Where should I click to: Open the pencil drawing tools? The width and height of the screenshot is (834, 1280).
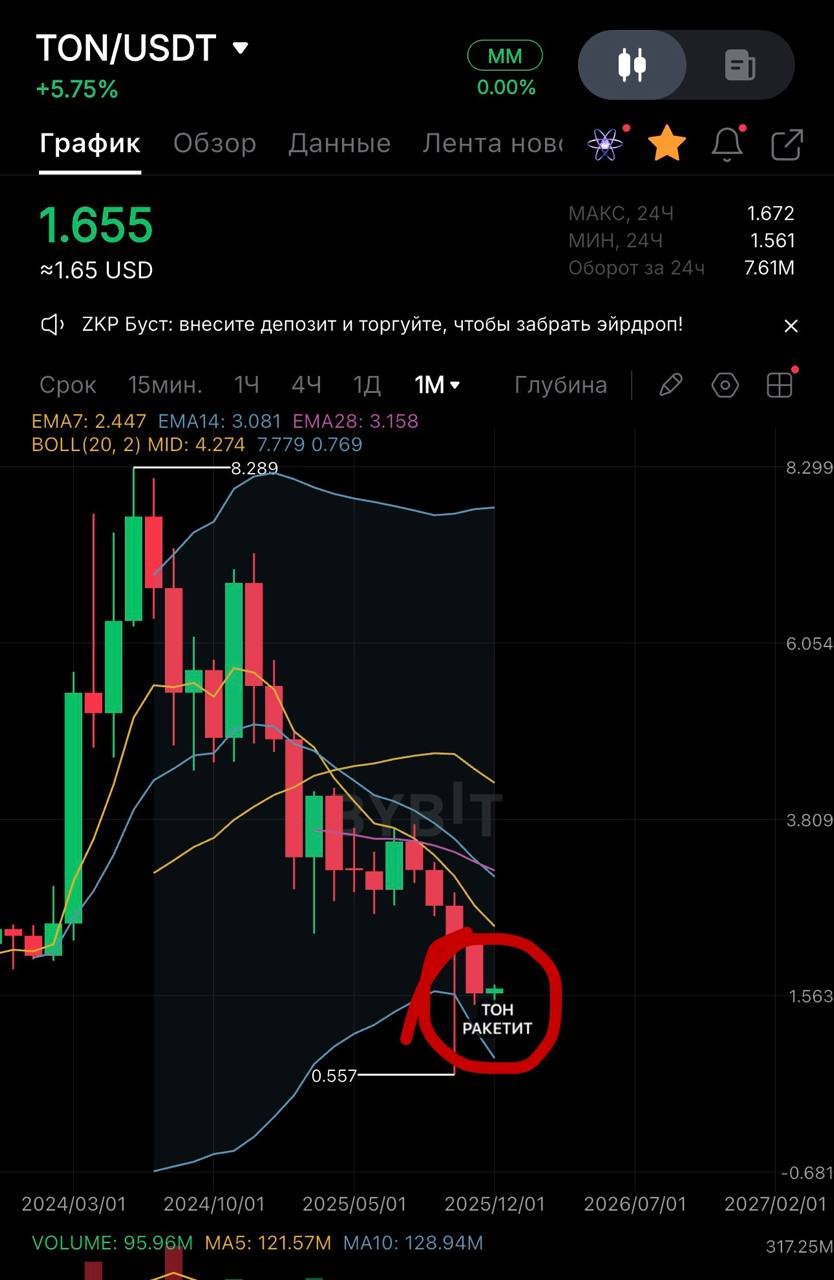(671, 385)
